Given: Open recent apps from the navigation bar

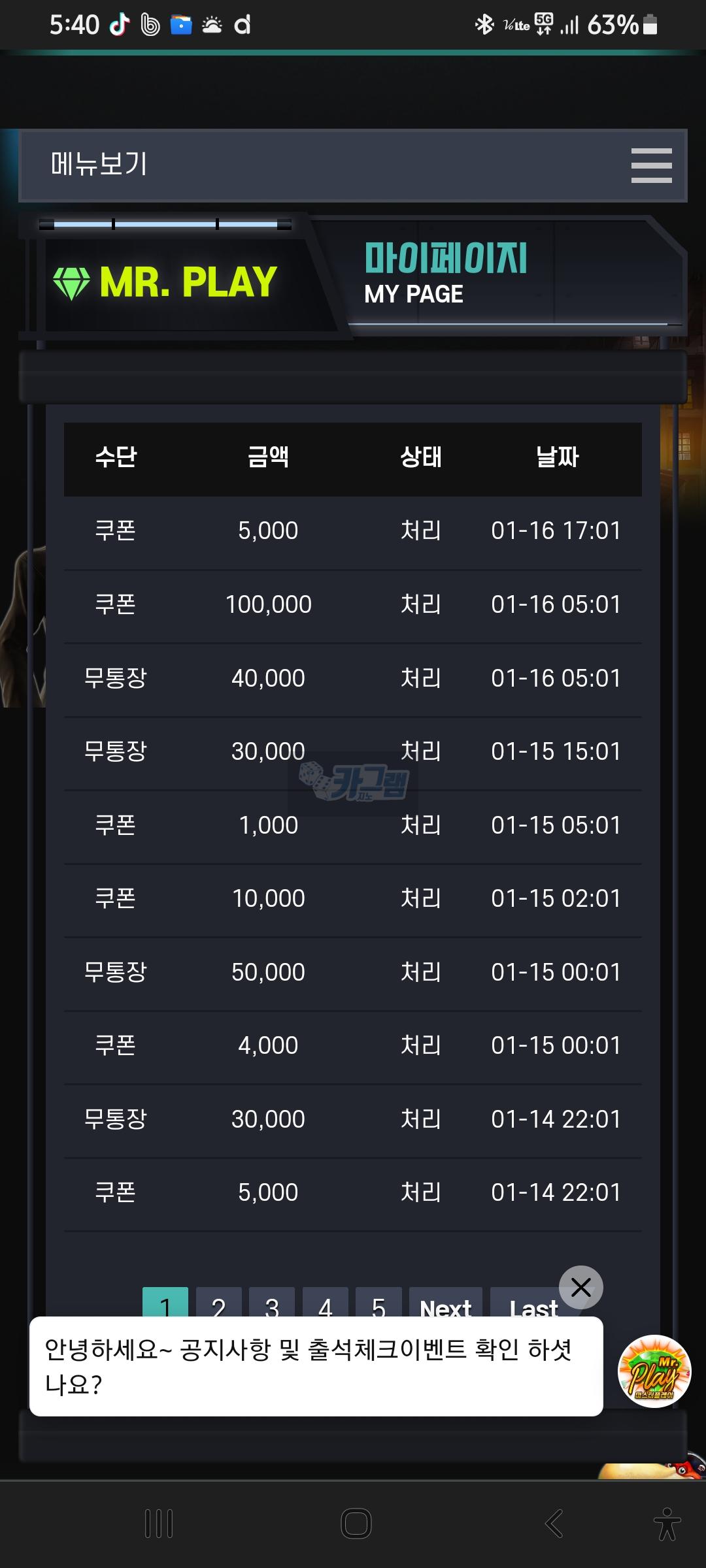Looking at the screenshot, I should 159,1524.
